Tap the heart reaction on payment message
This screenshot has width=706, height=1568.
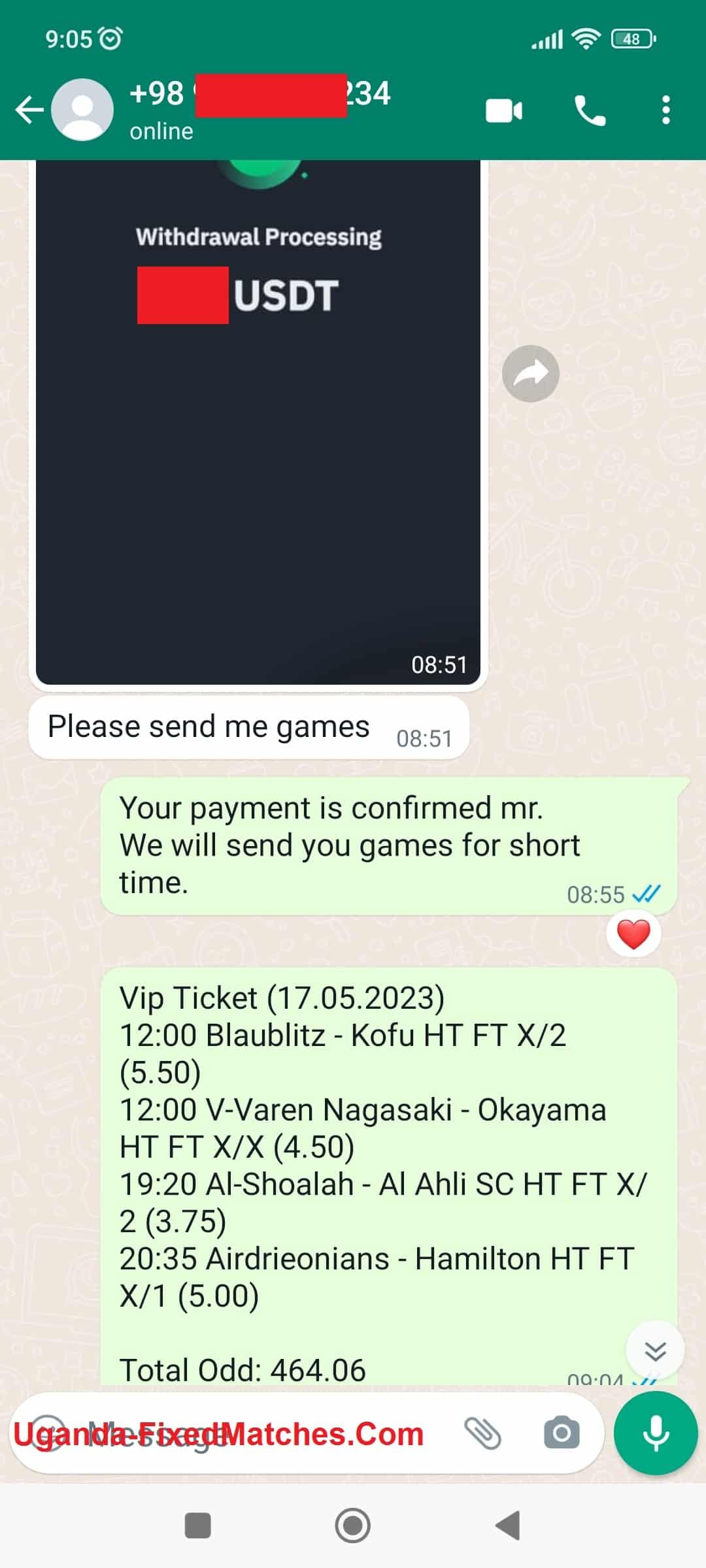pyautogui.click(x=633, y=934)
